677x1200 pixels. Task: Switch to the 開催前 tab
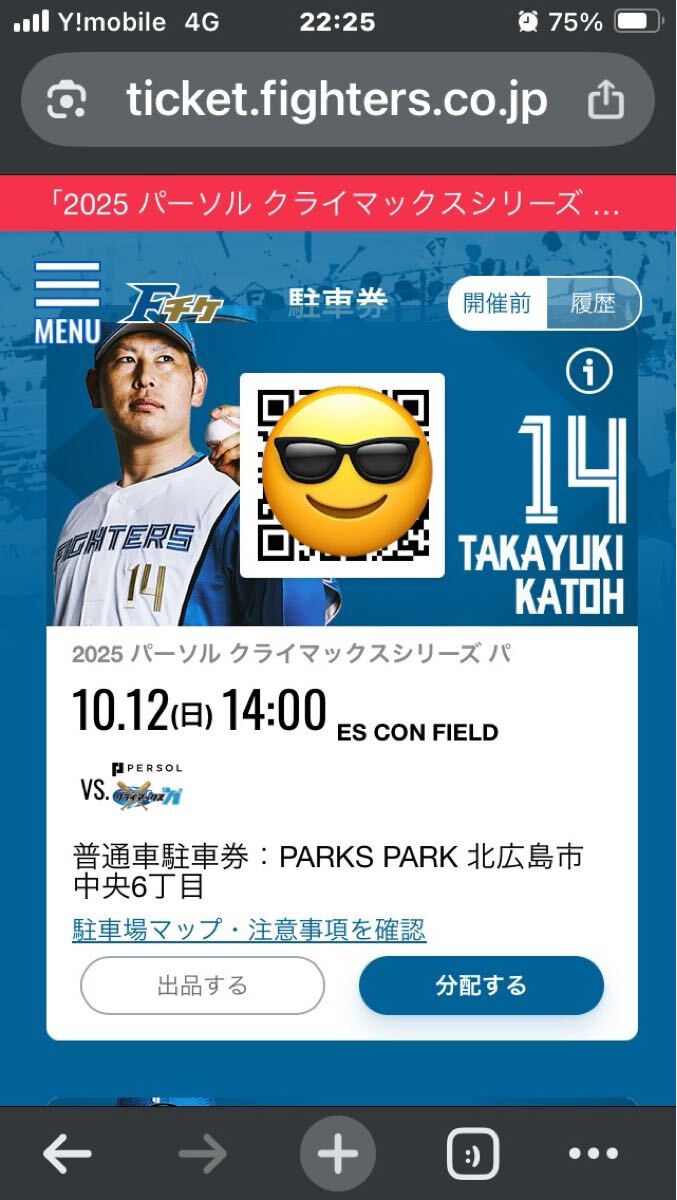point(497,304)
